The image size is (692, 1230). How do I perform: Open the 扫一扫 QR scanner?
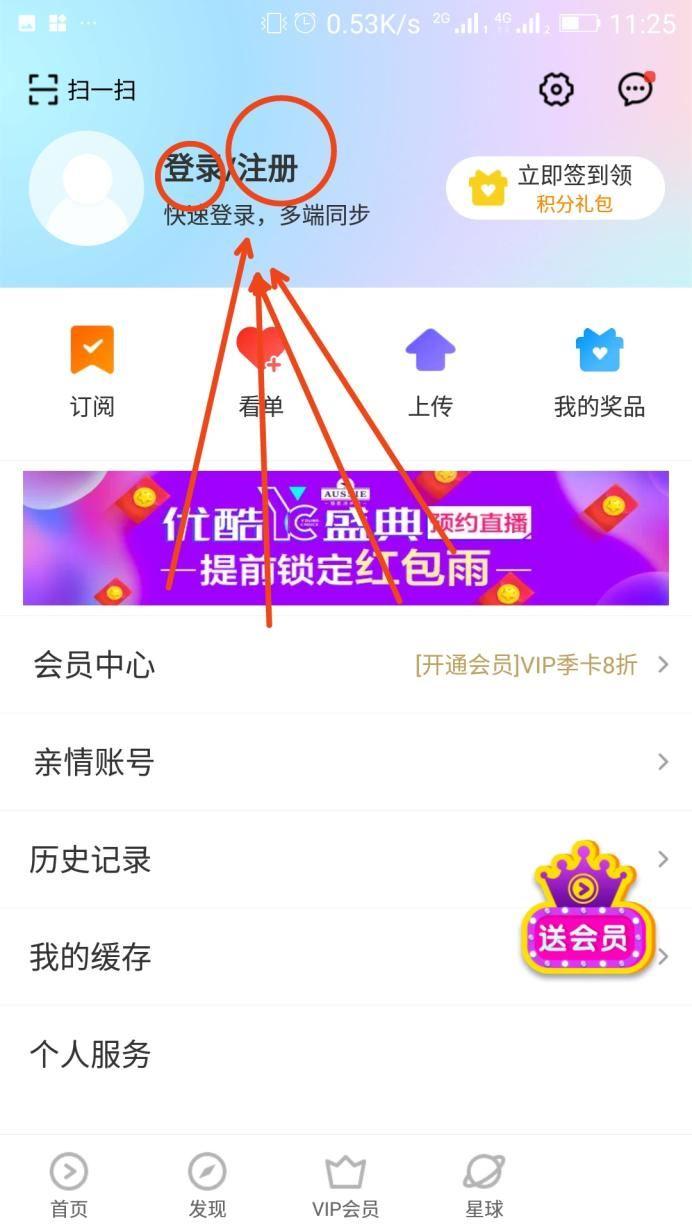click(81, 91)
